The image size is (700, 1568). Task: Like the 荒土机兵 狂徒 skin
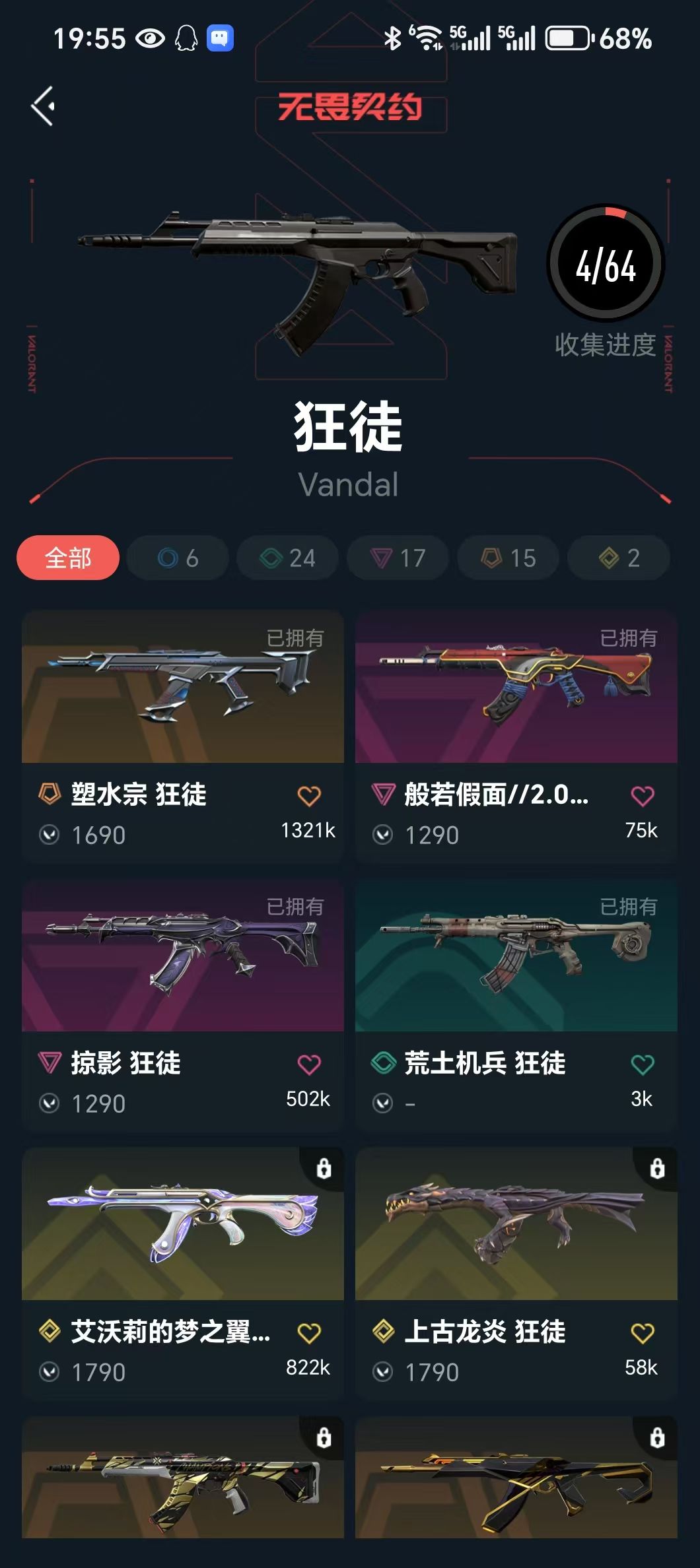[643, 1064]
